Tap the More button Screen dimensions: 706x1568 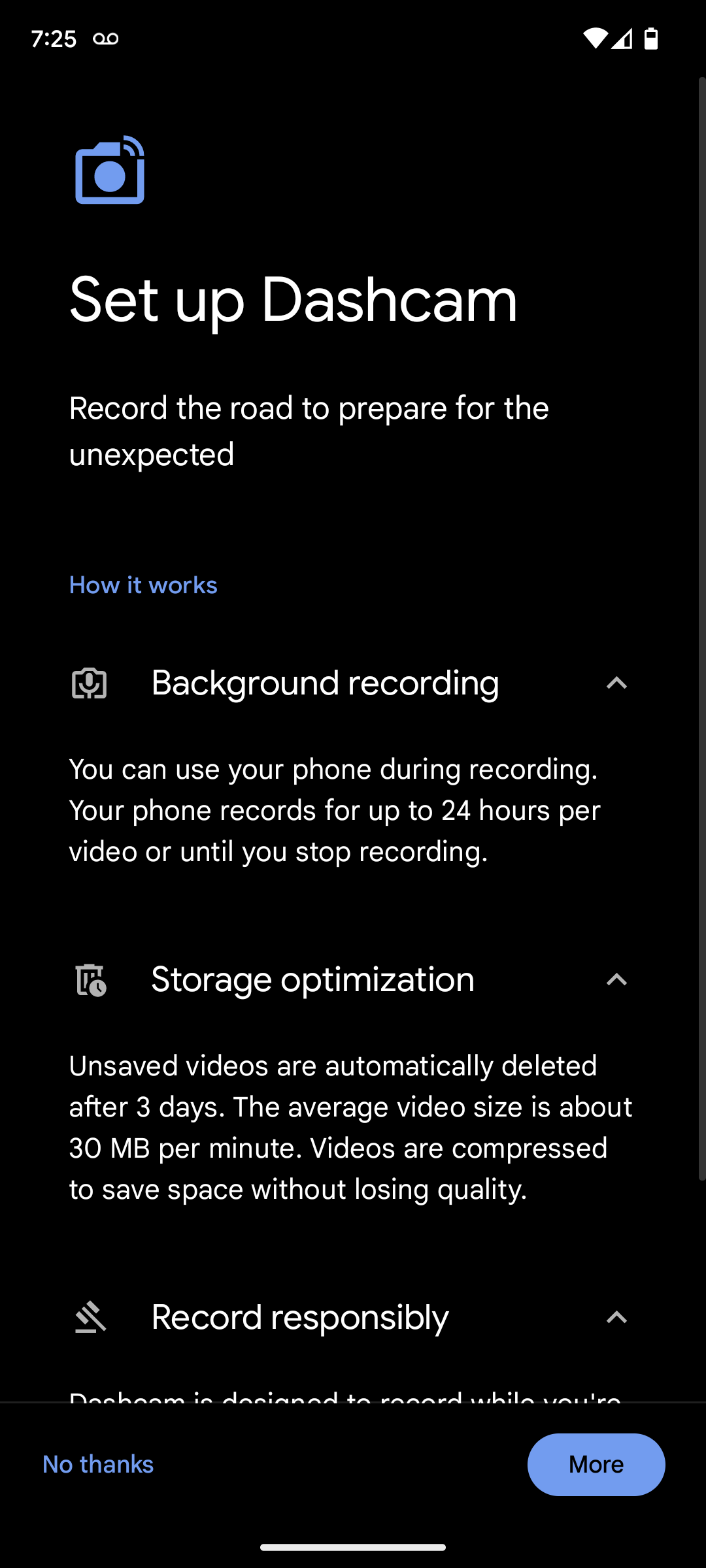click(596, 1465)
